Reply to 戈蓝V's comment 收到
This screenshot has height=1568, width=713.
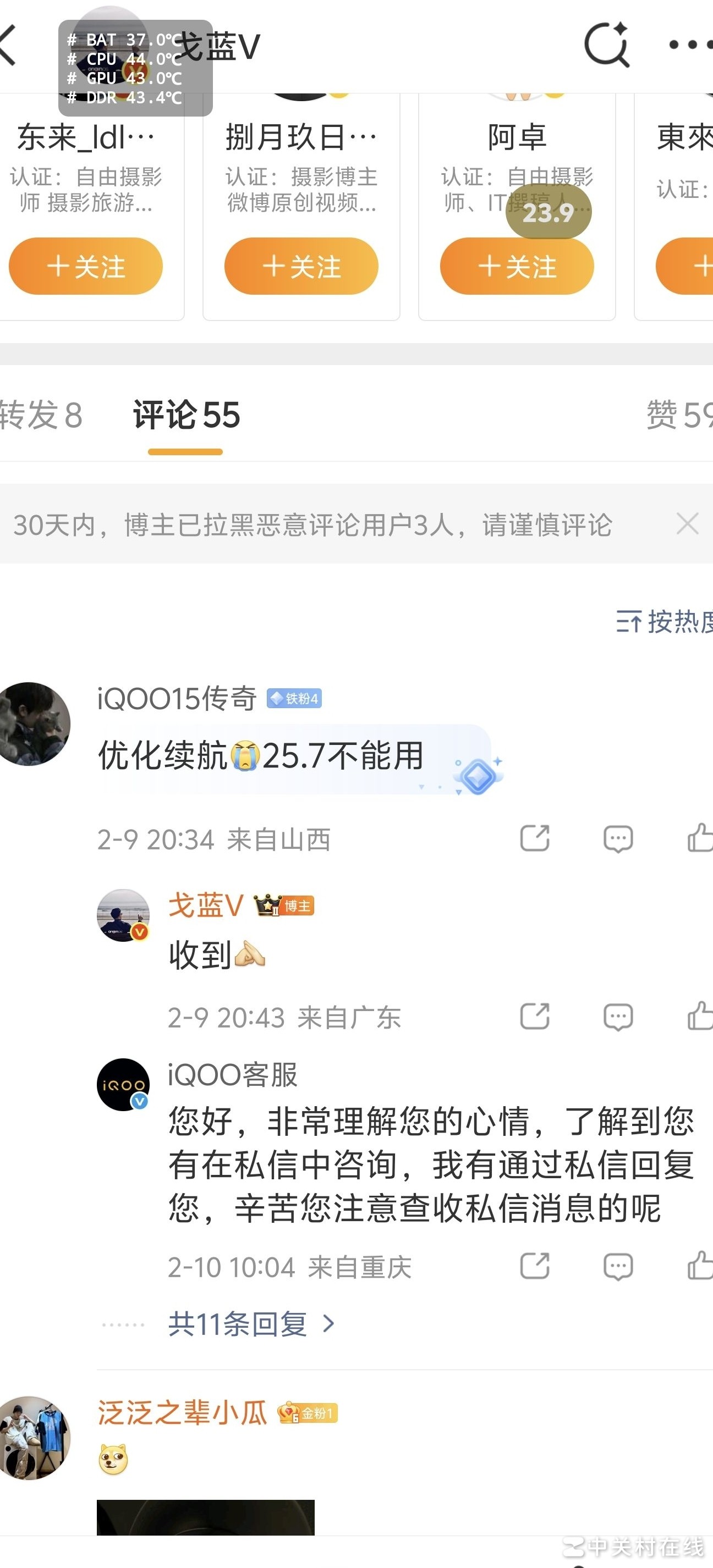tap(618, 1017)
